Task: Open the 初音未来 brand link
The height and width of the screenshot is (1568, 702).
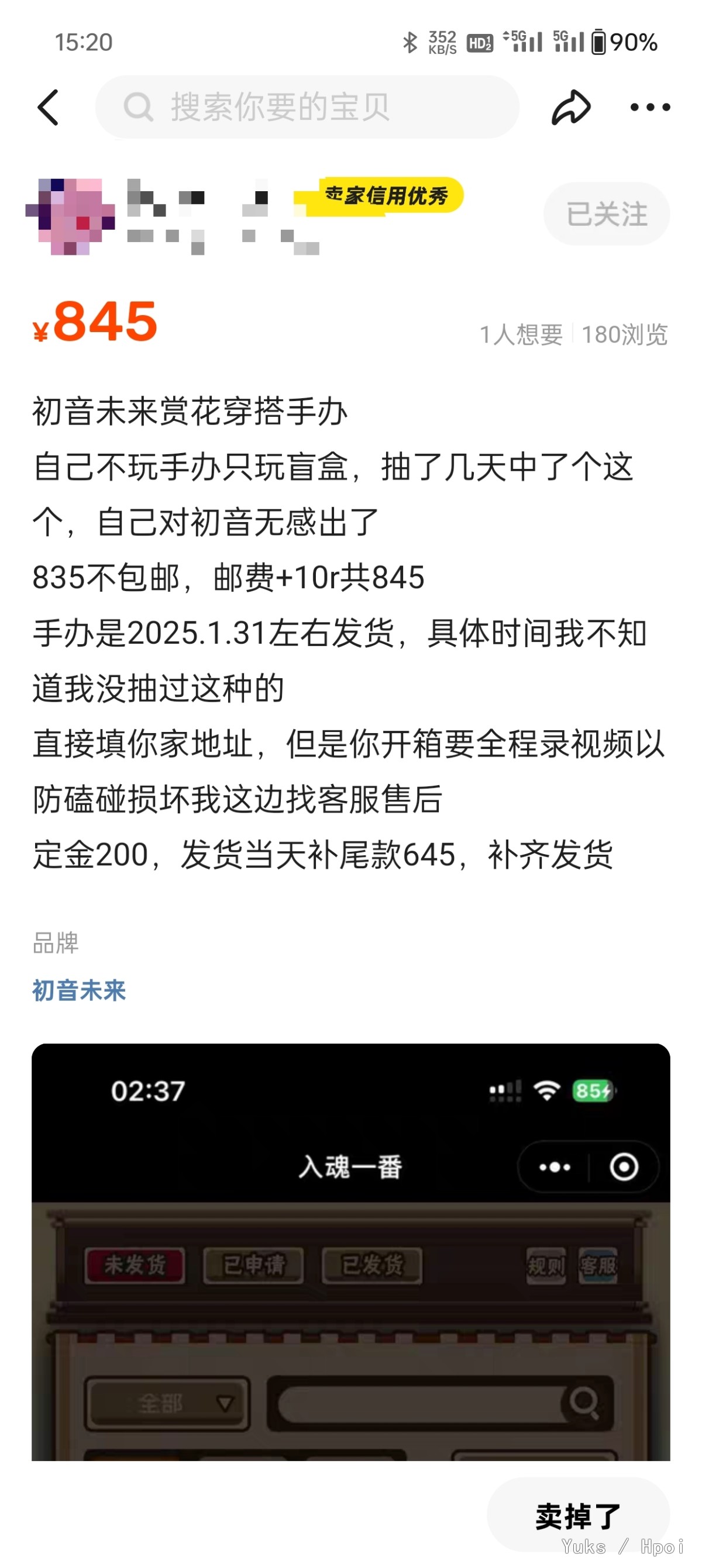Action: [79, 990]
